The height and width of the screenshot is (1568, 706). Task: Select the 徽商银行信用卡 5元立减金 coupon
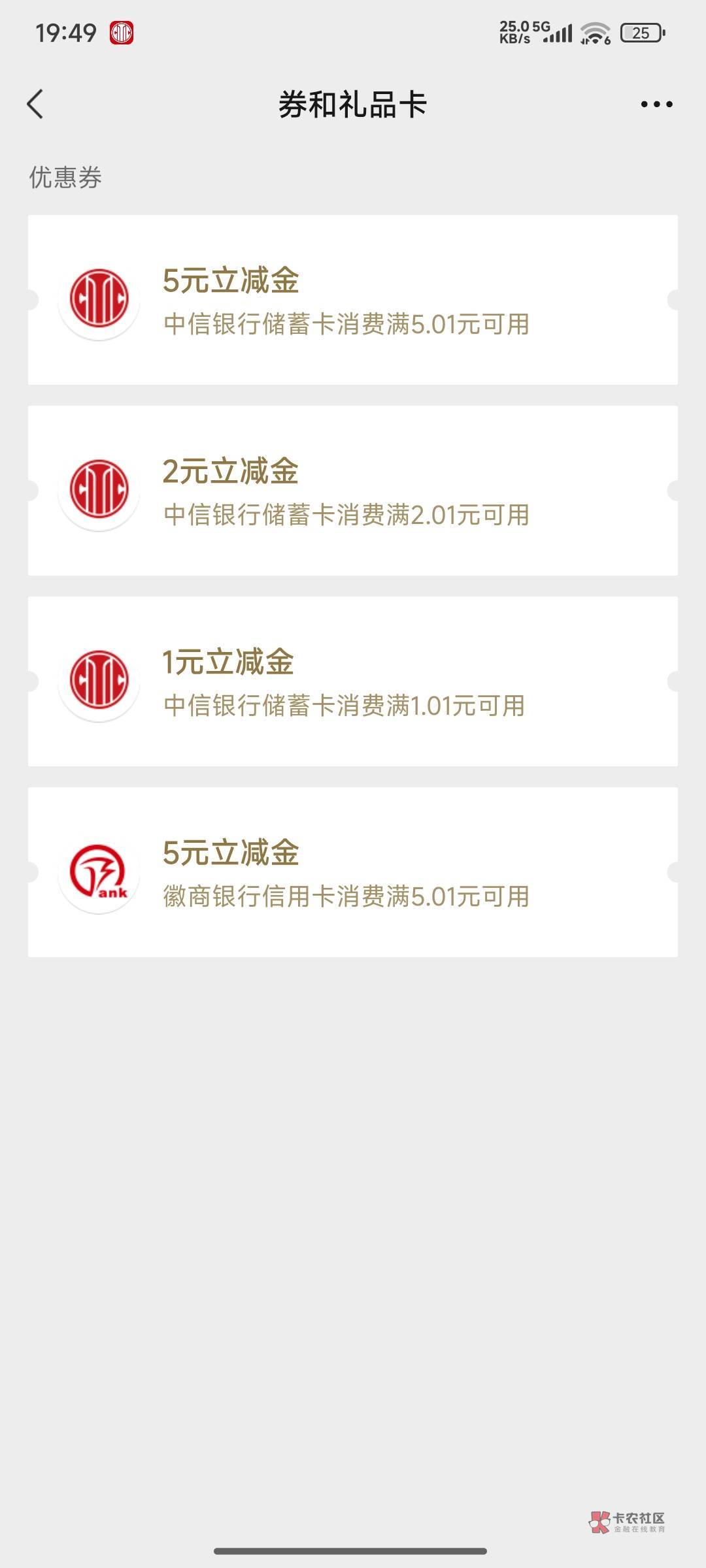point(353,872)
